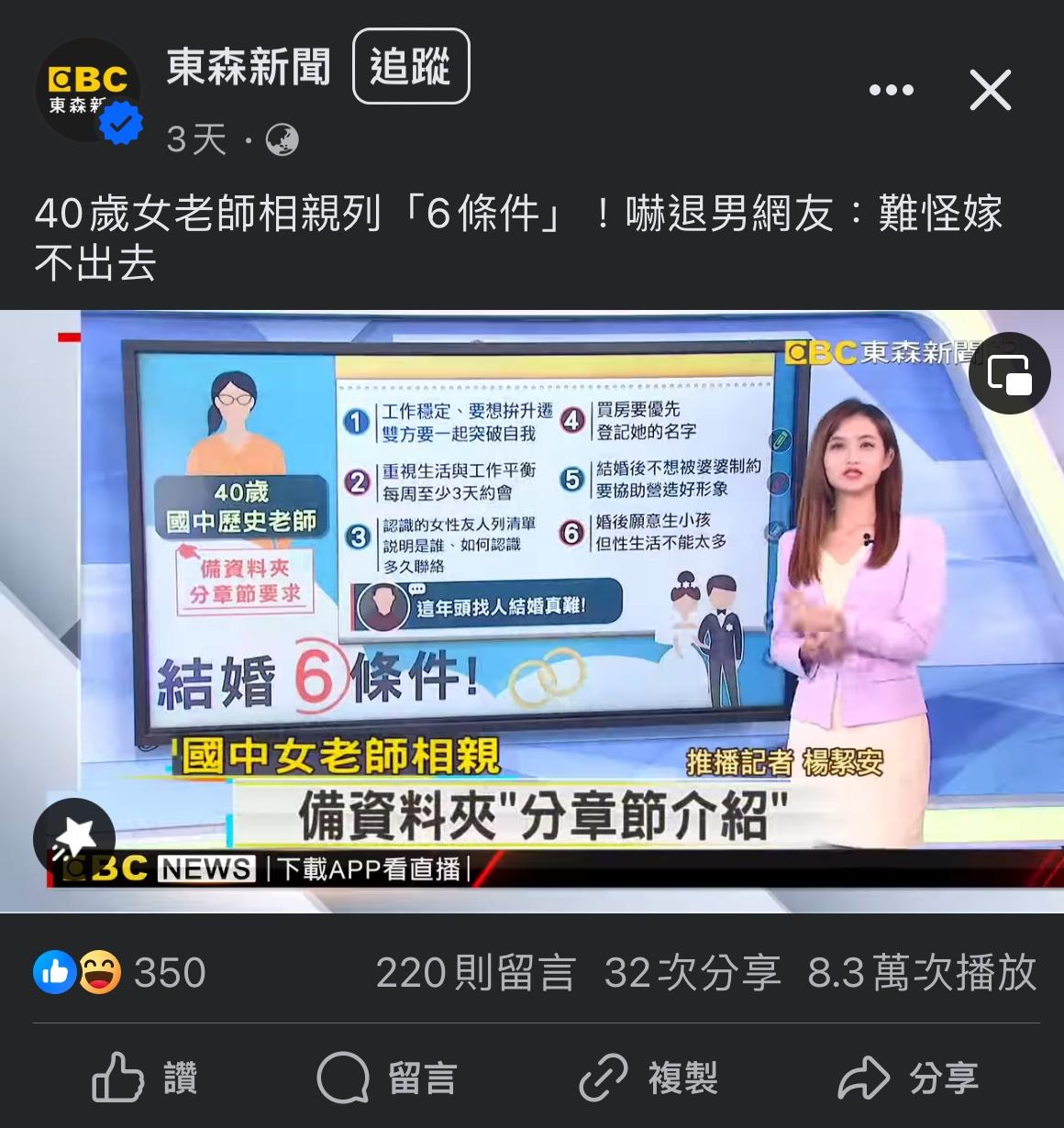The image size is (1064, 1128).
Task: View the 32次分享 shares list
Action: click(x=692, y=972)
